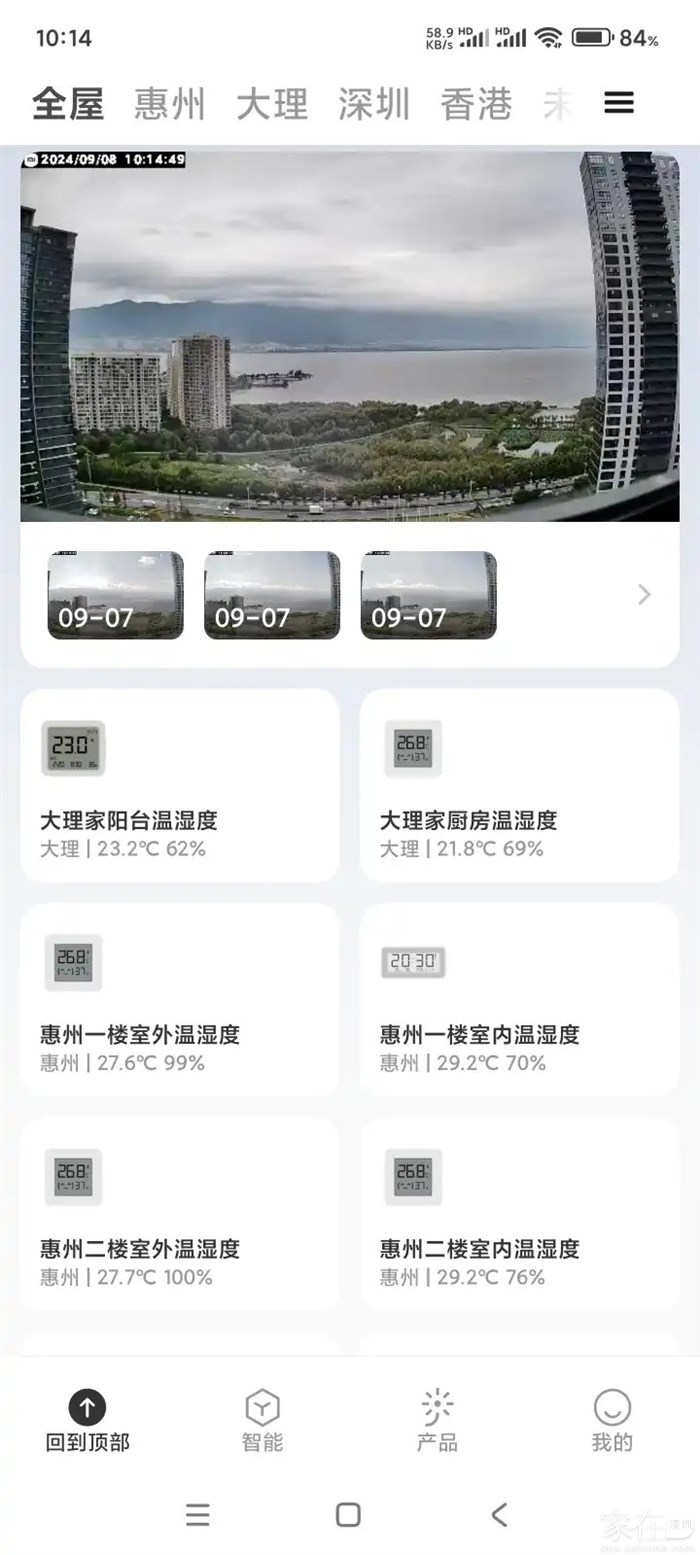
Task: View 惠州一楼室外温湿度 sensor details
Action: 180,999
